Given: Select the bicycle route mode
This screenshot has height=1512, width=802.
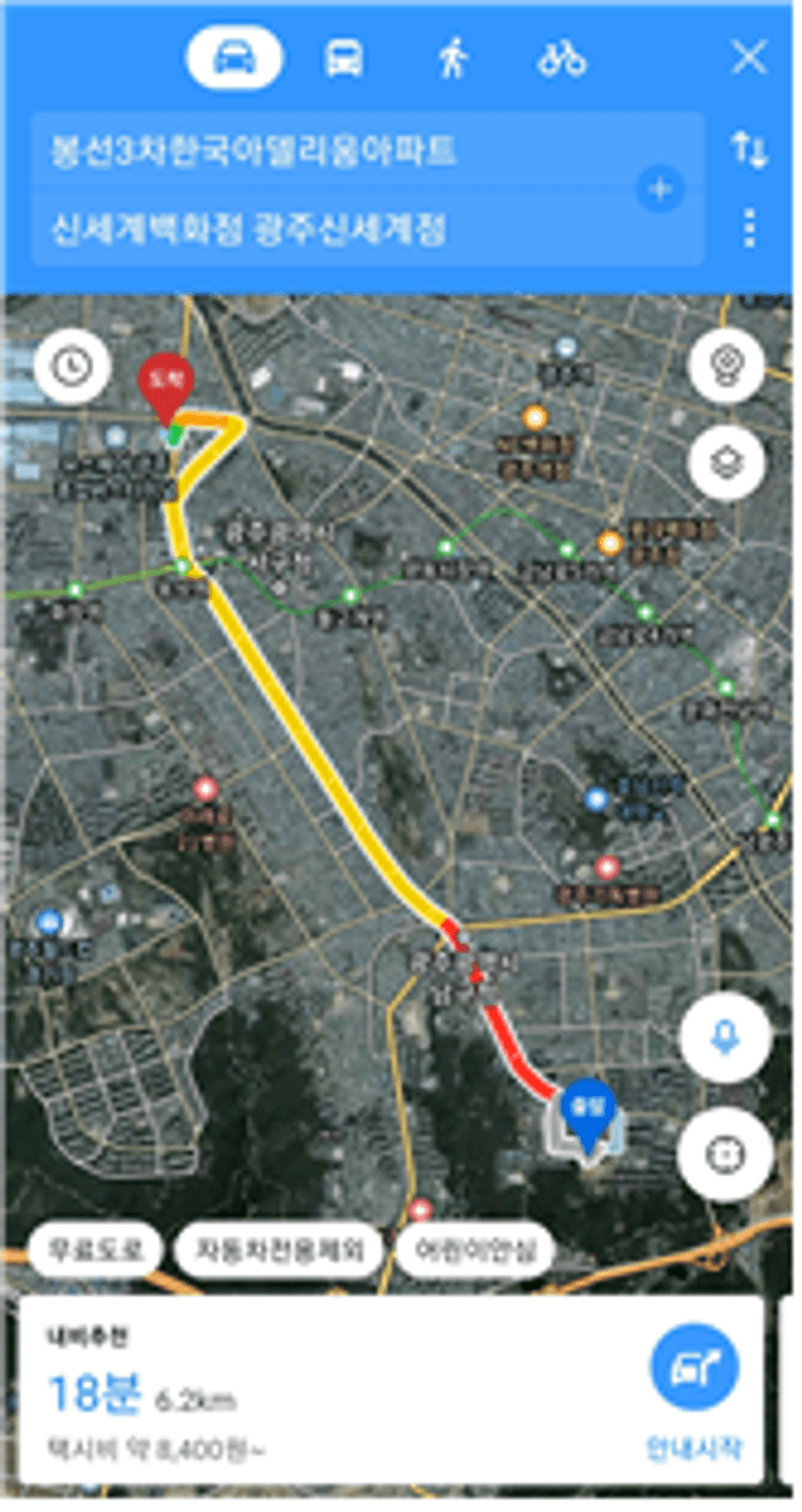Looking at the screenshot, I should (561, 59).
